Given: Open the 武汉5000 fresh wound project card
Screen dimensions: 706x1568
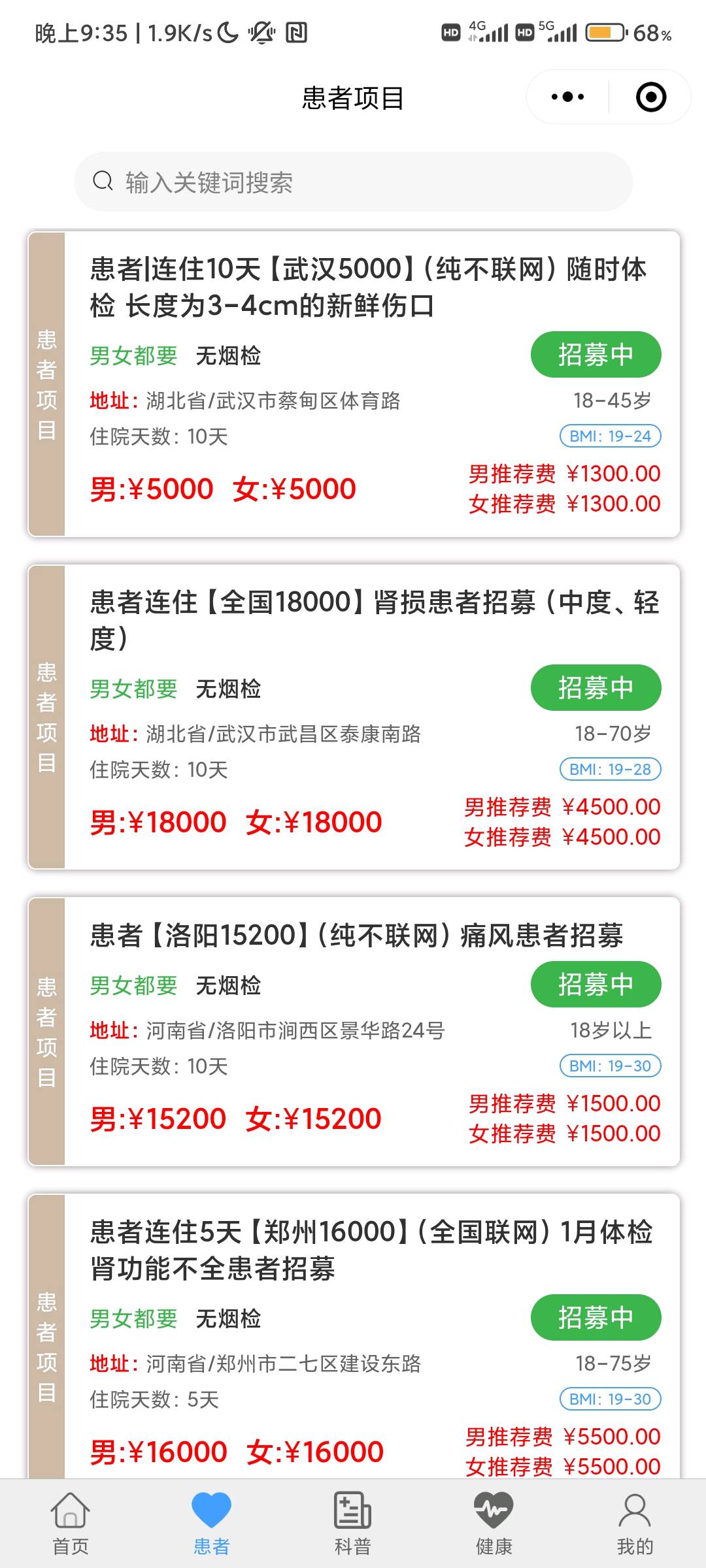Looking at the screenshot, I should click(354, 384).
